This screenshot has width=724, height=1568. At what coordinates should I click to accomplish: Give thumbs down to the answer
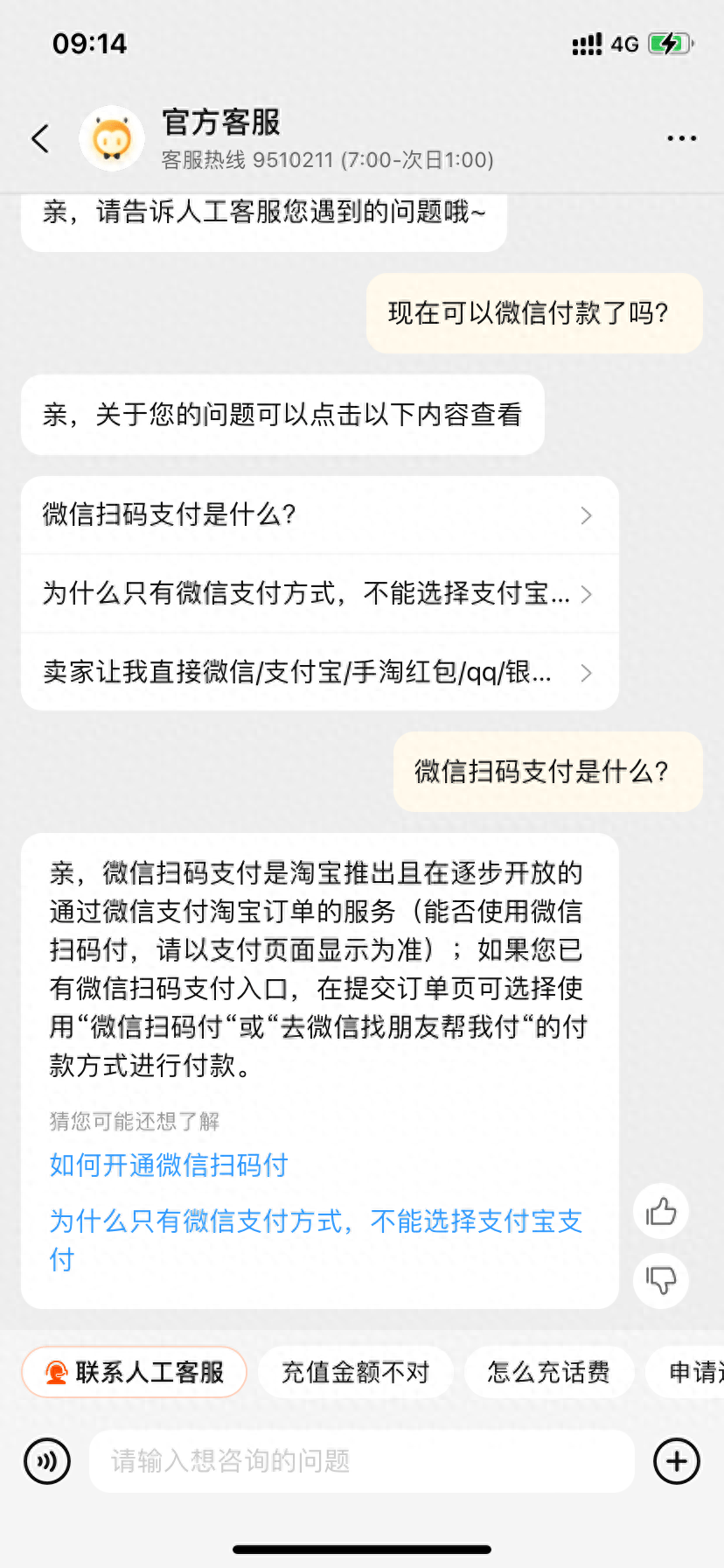click(x=661, y=1280)
